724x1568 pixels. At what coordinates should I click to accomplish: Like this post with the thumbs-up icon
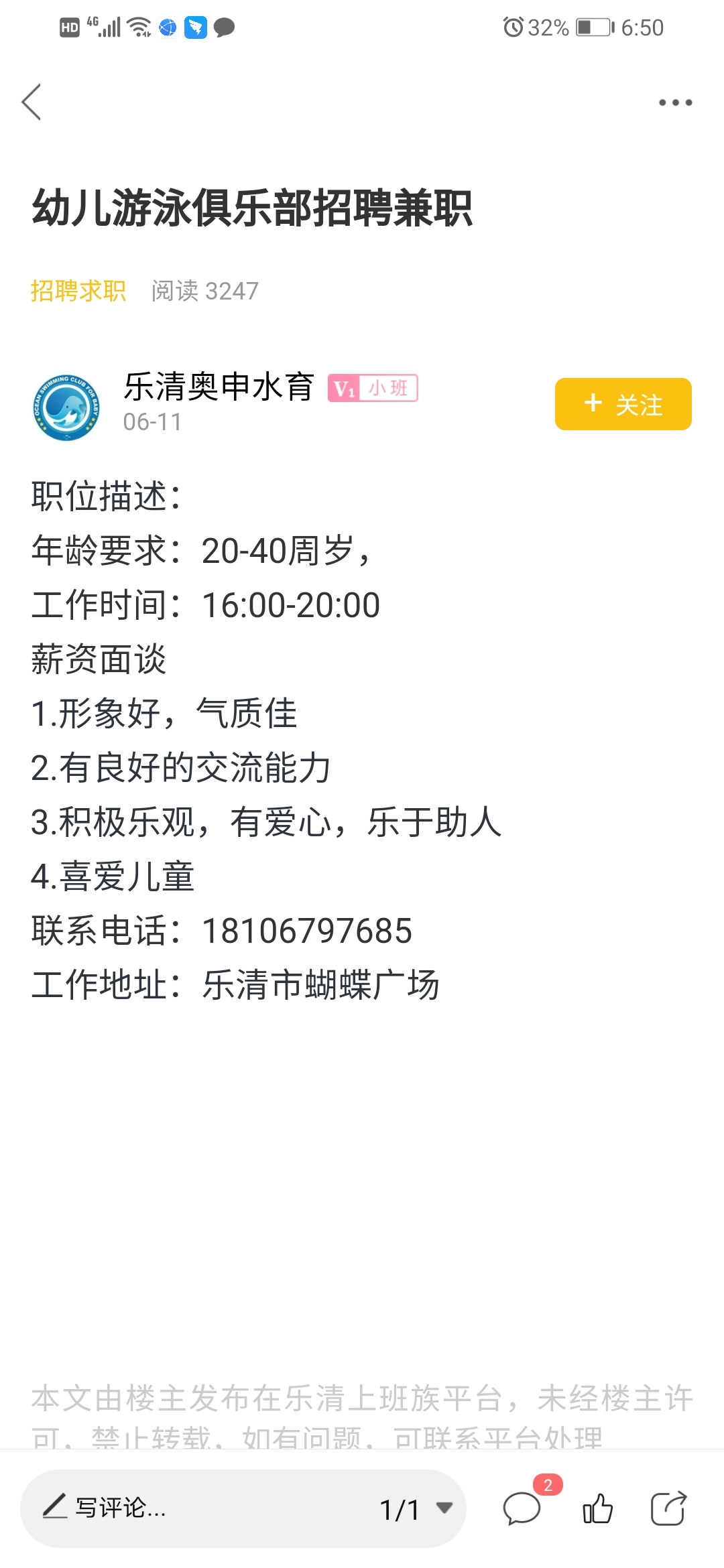598,1508
